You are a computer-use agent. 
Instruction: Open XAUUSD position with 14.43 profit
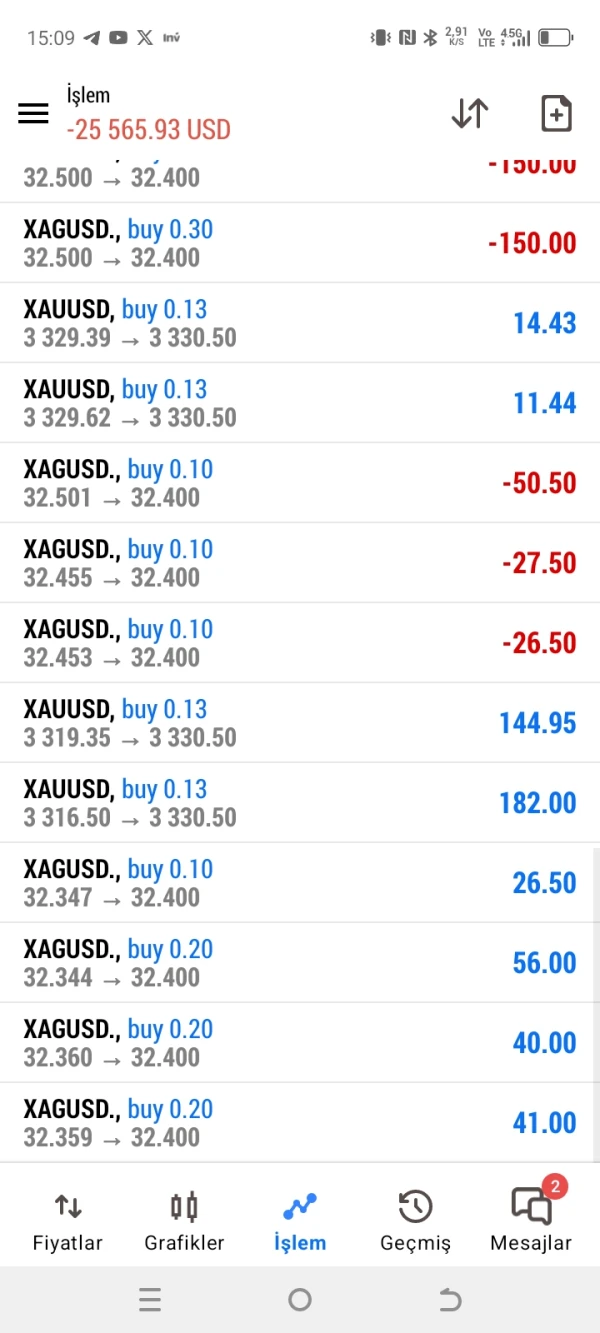click(x=300, y=323)
